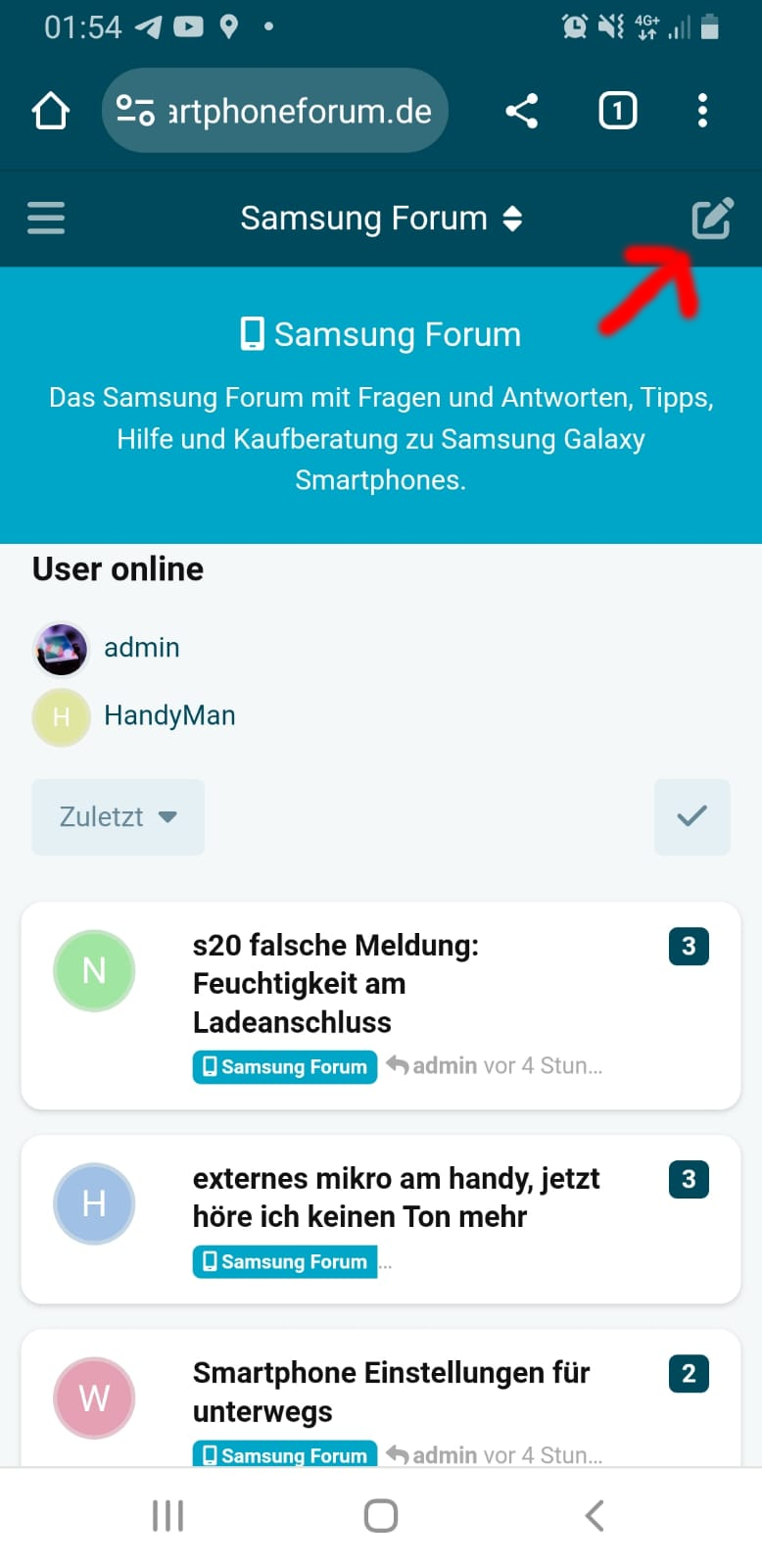Open the forum hamburger menu
The width and height of the screenshot is (762, 1568).
pos(46,218)
